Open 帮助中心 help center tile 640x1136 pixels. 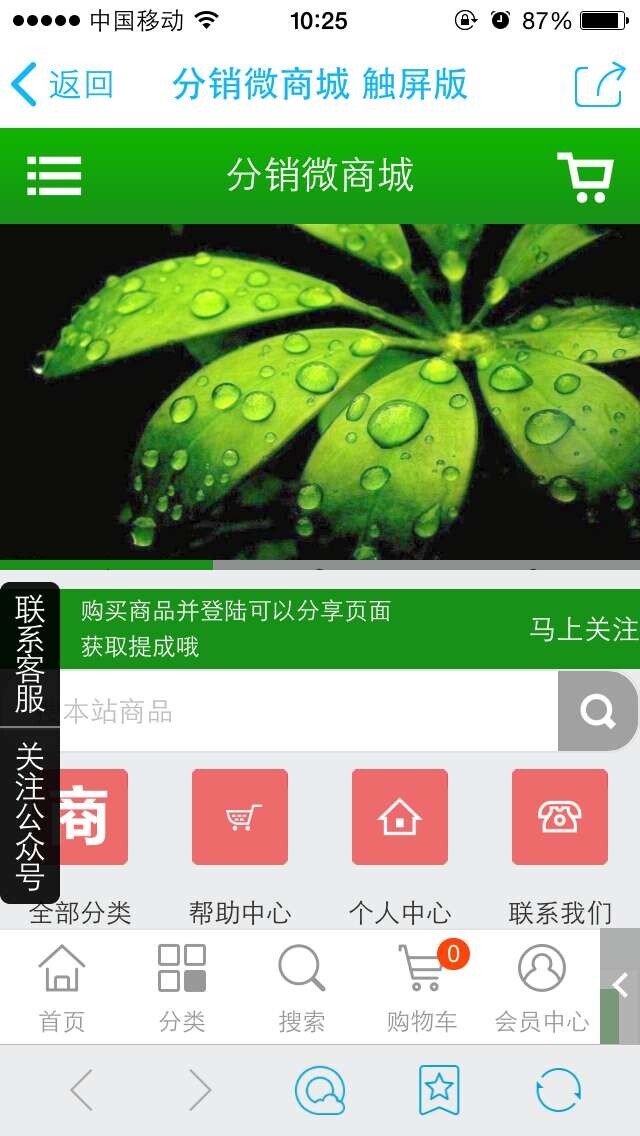tap(240, 817)
